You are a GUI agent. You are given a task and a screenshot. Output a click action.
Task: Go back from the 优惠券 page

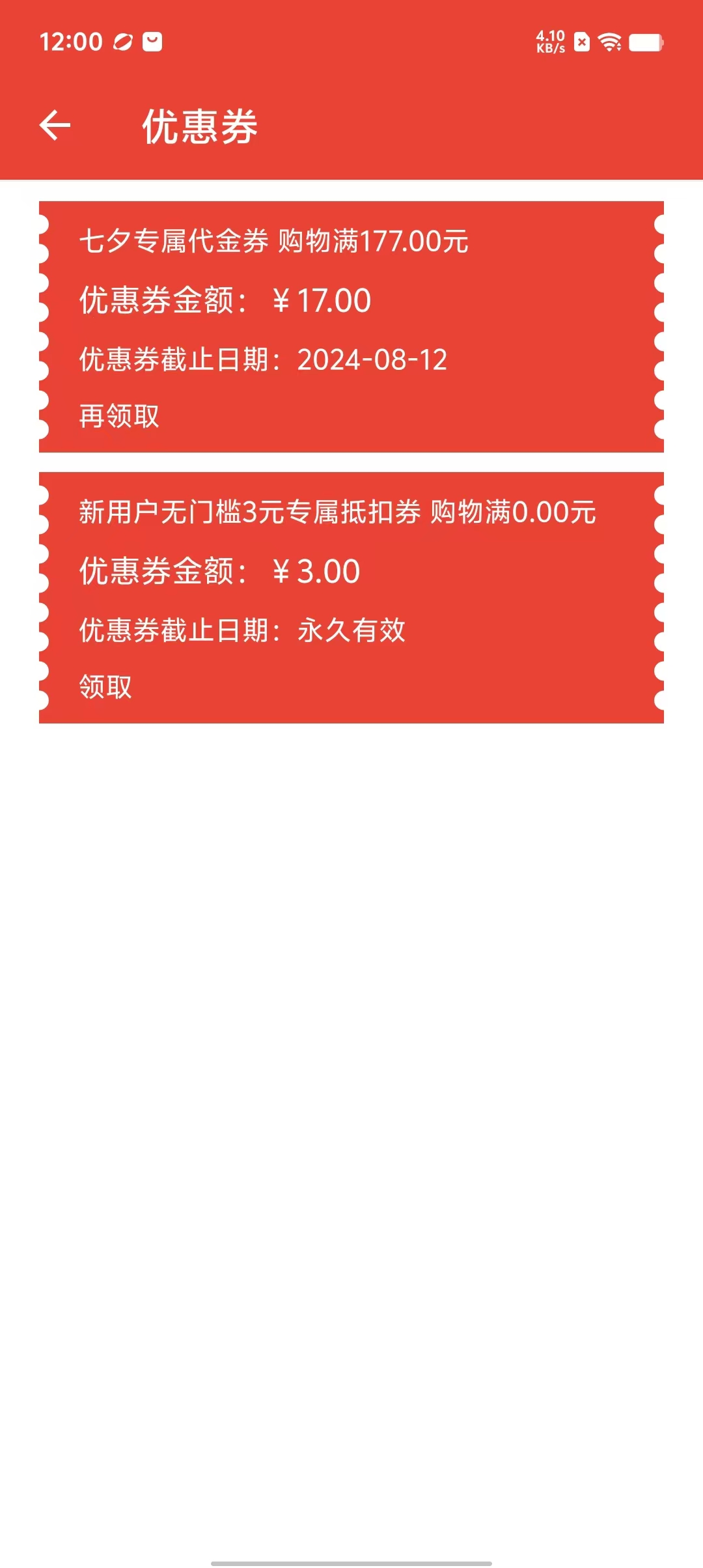pos(55,125)
